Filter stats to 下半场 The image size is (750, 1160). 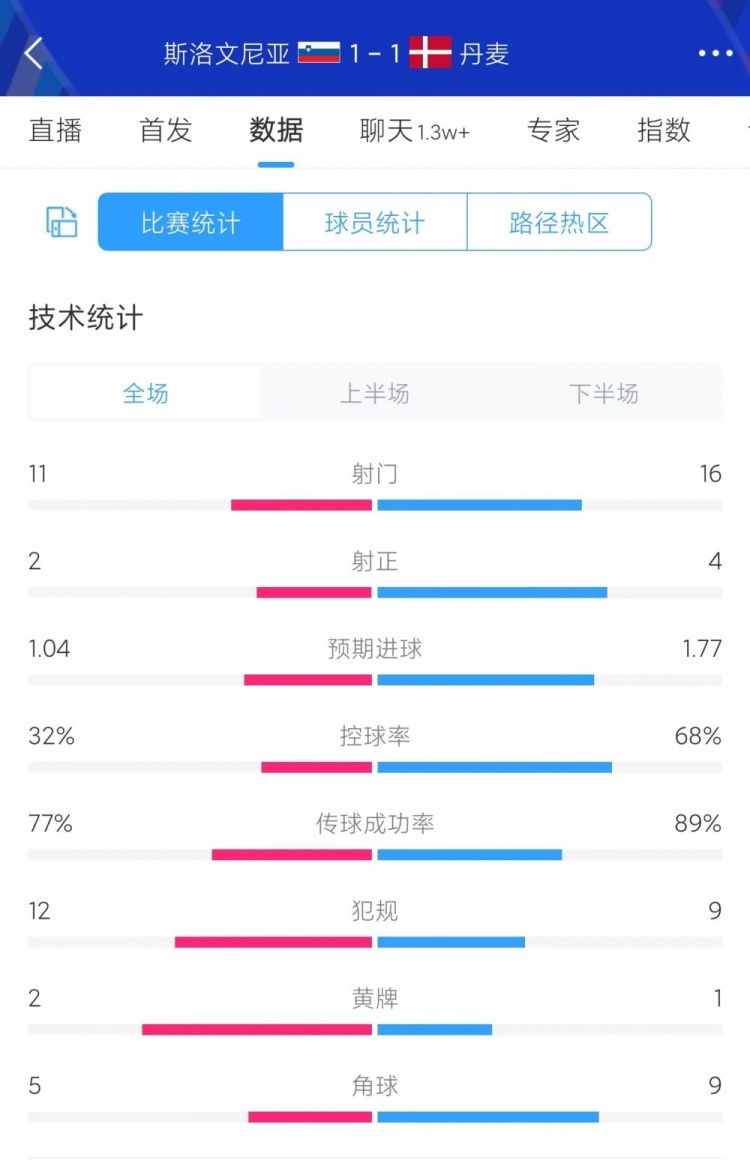604,393
